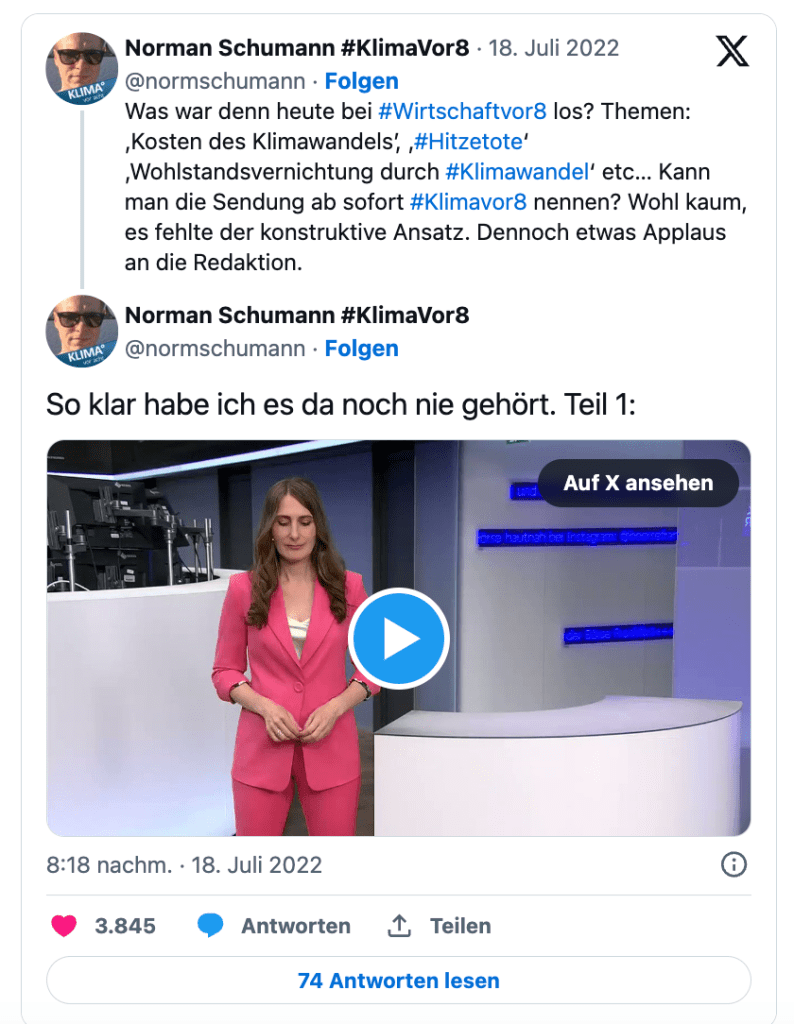Open the #Wirtschaftvor8 hashtag
This screenshot has width=794, height=1024.
coord(463,111)
